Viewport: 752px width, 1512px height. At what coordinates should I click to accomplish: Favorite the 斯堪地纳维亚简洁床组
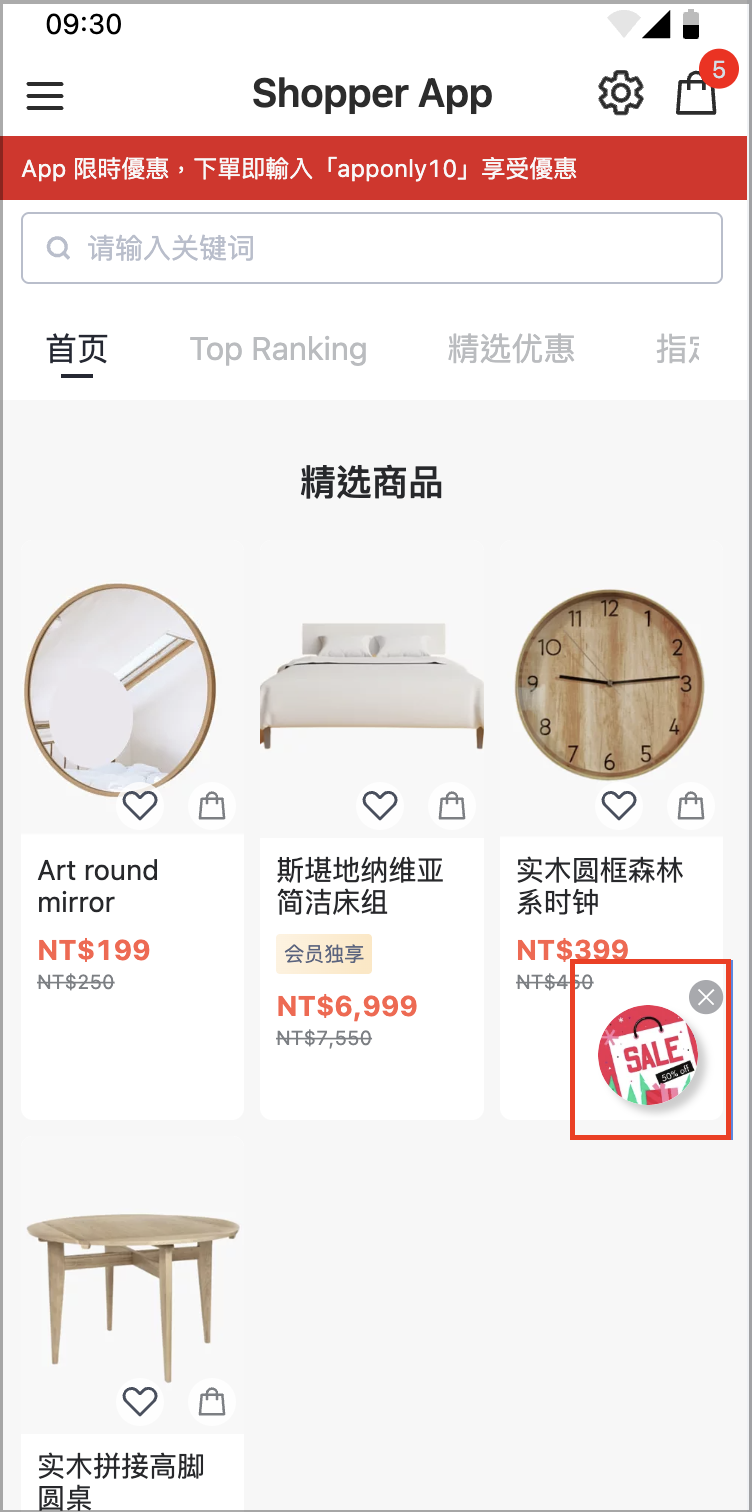click(380, 805)
